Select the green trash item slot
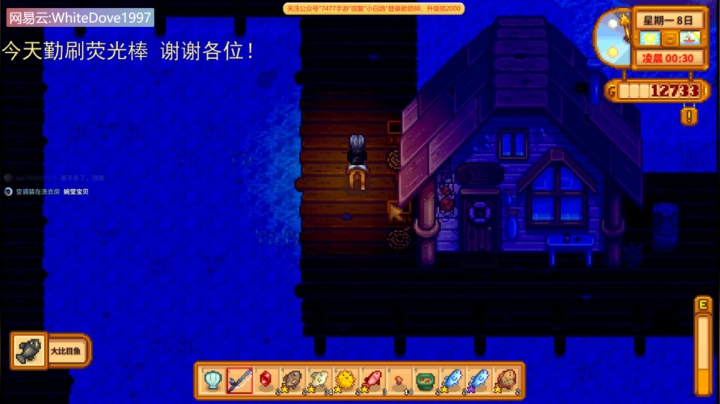Screen dimensions: 720x404 pos(425,380)
